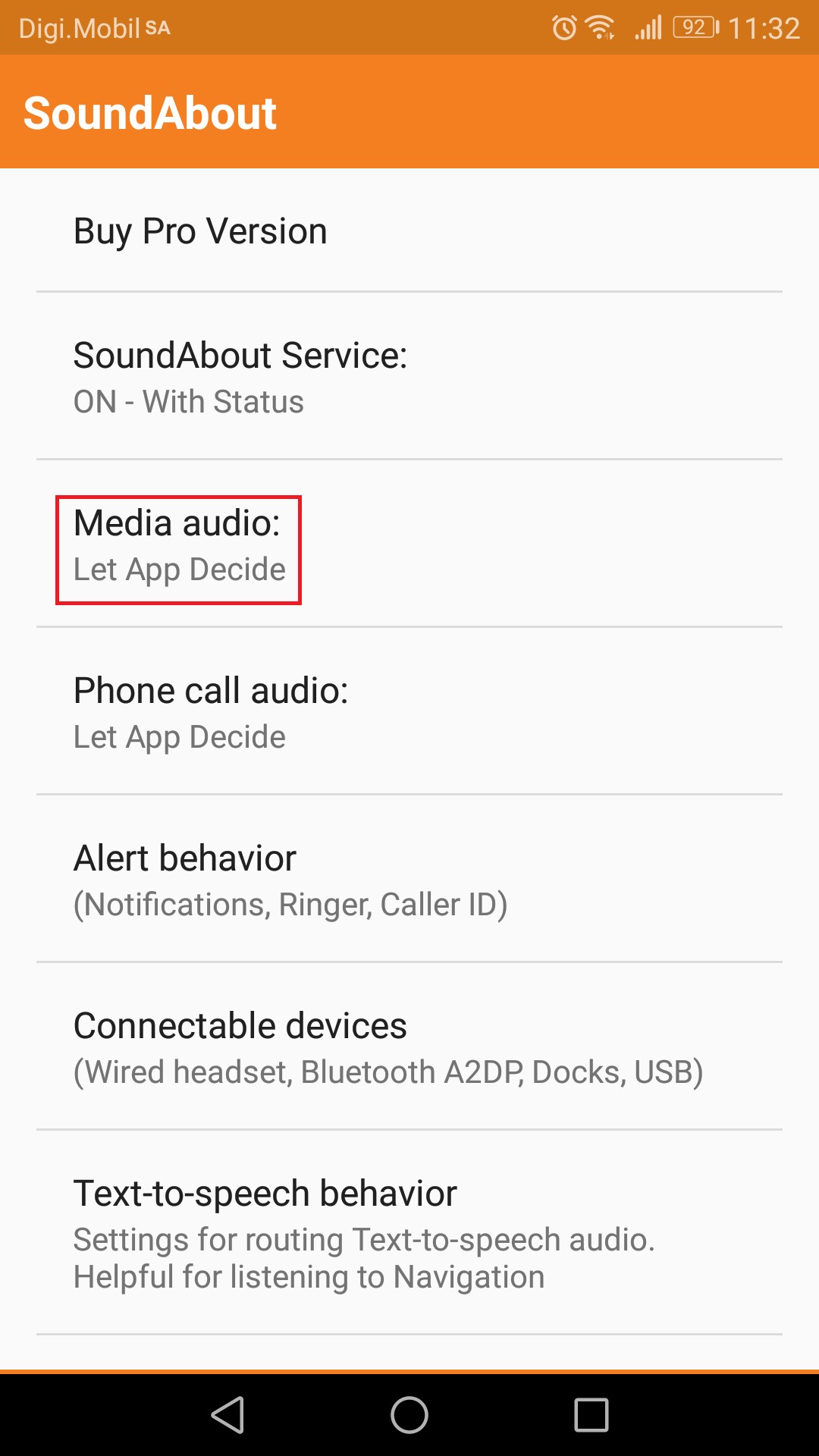Open the Phone call audio options dialog

point(409,711)
